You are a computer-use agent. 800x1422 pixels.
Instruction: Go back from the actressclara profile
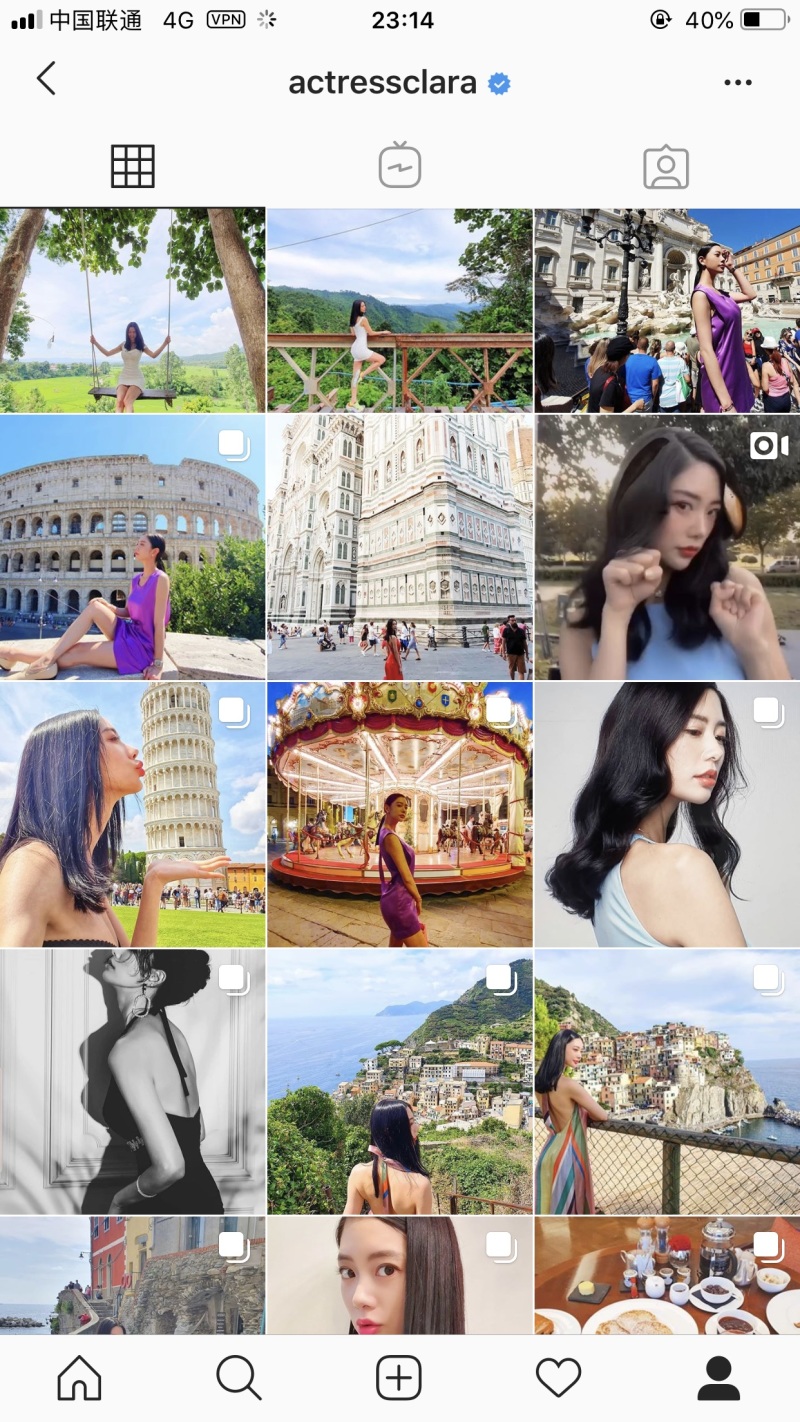click(x=46, y=79)
